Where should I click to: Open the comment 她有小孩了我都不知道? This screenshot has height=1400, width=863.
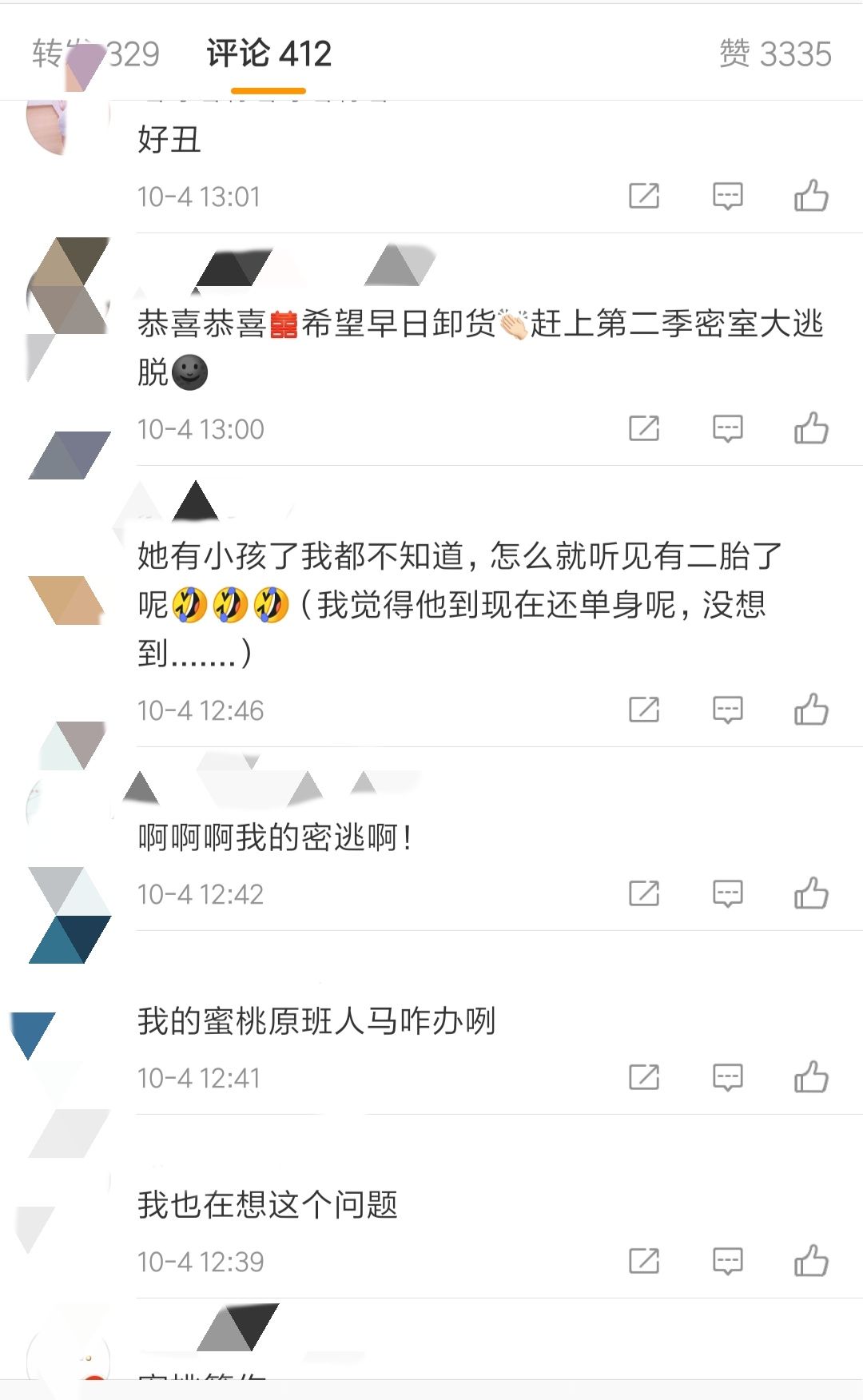(459, 604)
